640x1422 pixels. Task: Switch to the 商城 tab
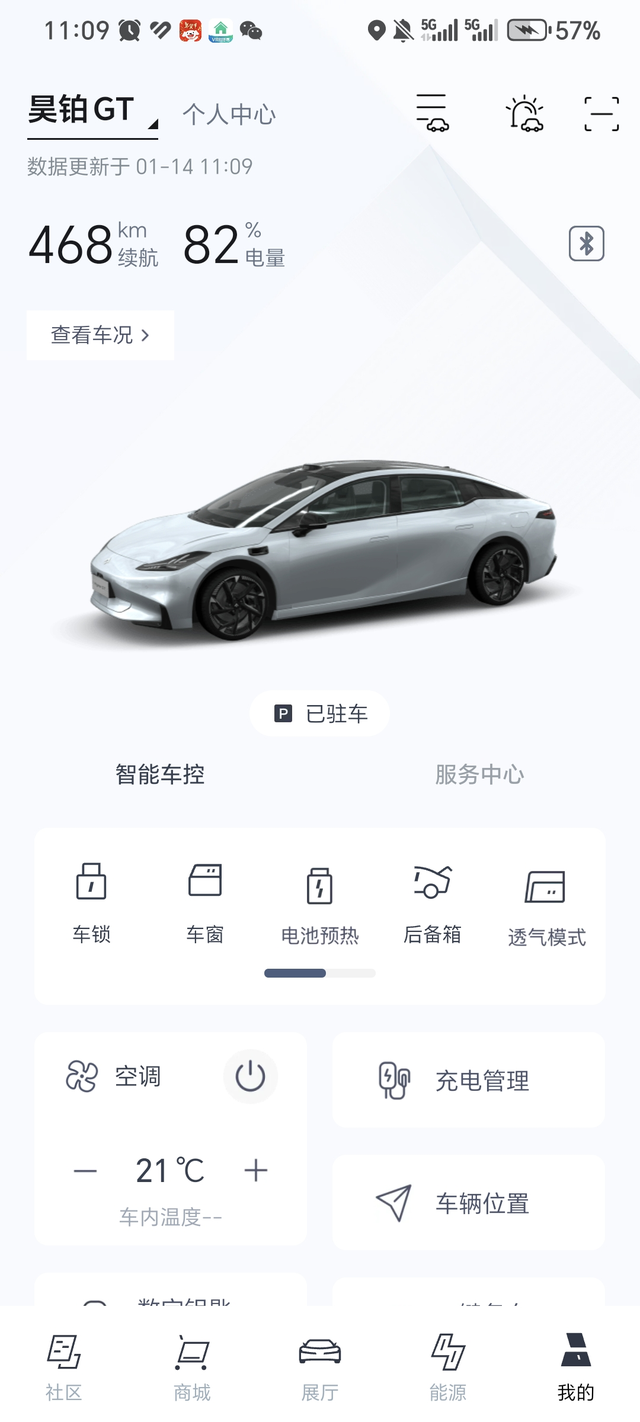click(x=192, y=1367)
